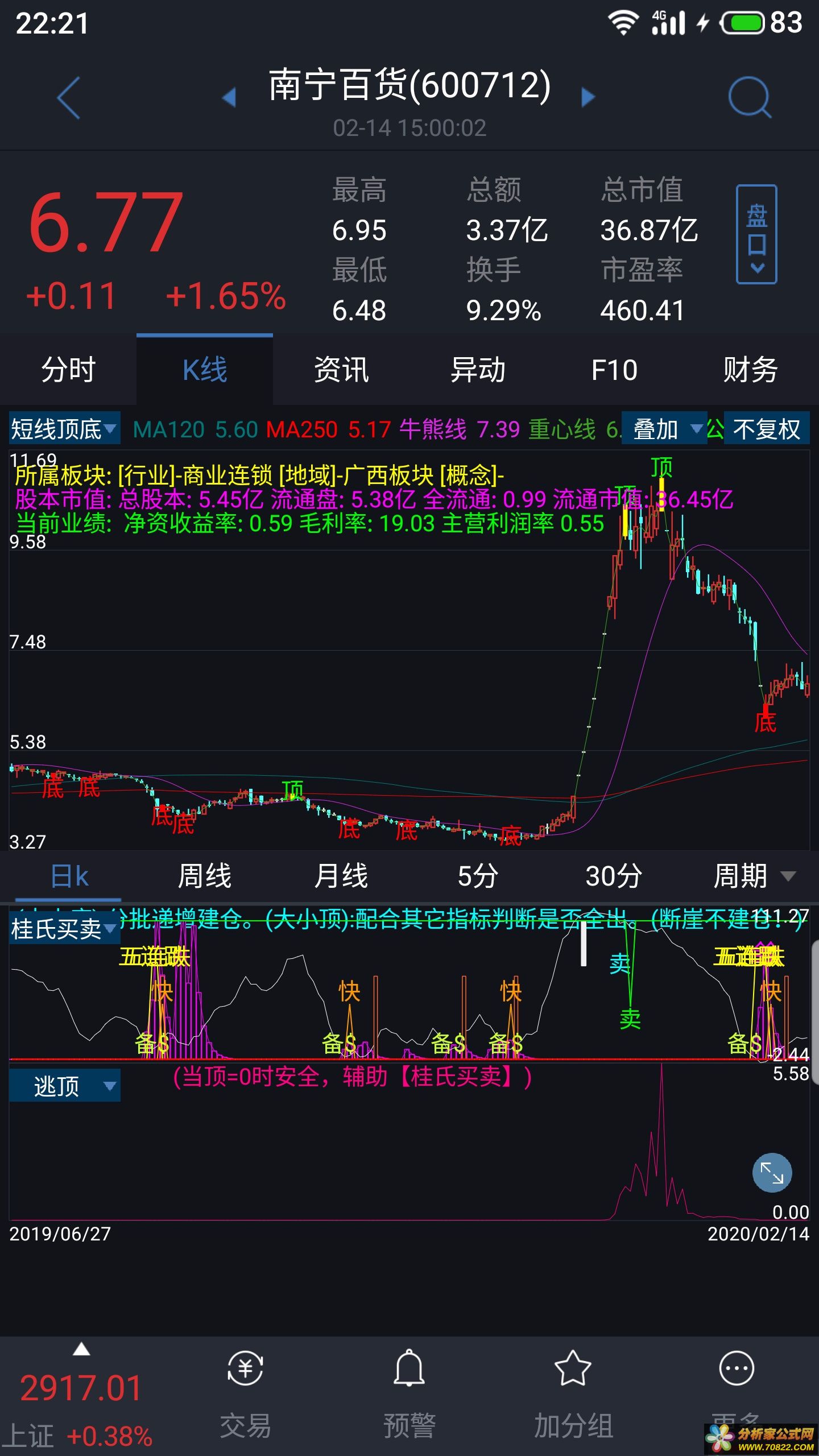
Task: Open stock search
Action: click(749, 97)
